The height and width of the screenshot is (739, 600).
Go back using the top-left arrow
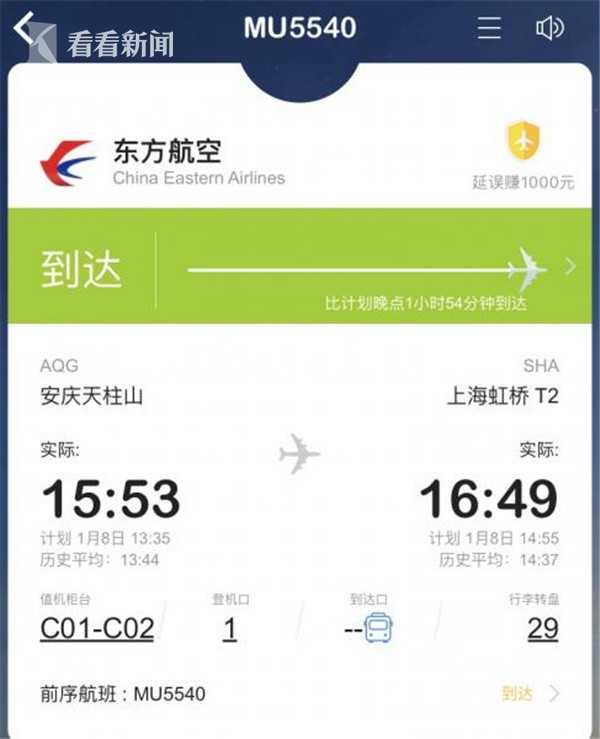pyautogui.click(x=24, y=27)
